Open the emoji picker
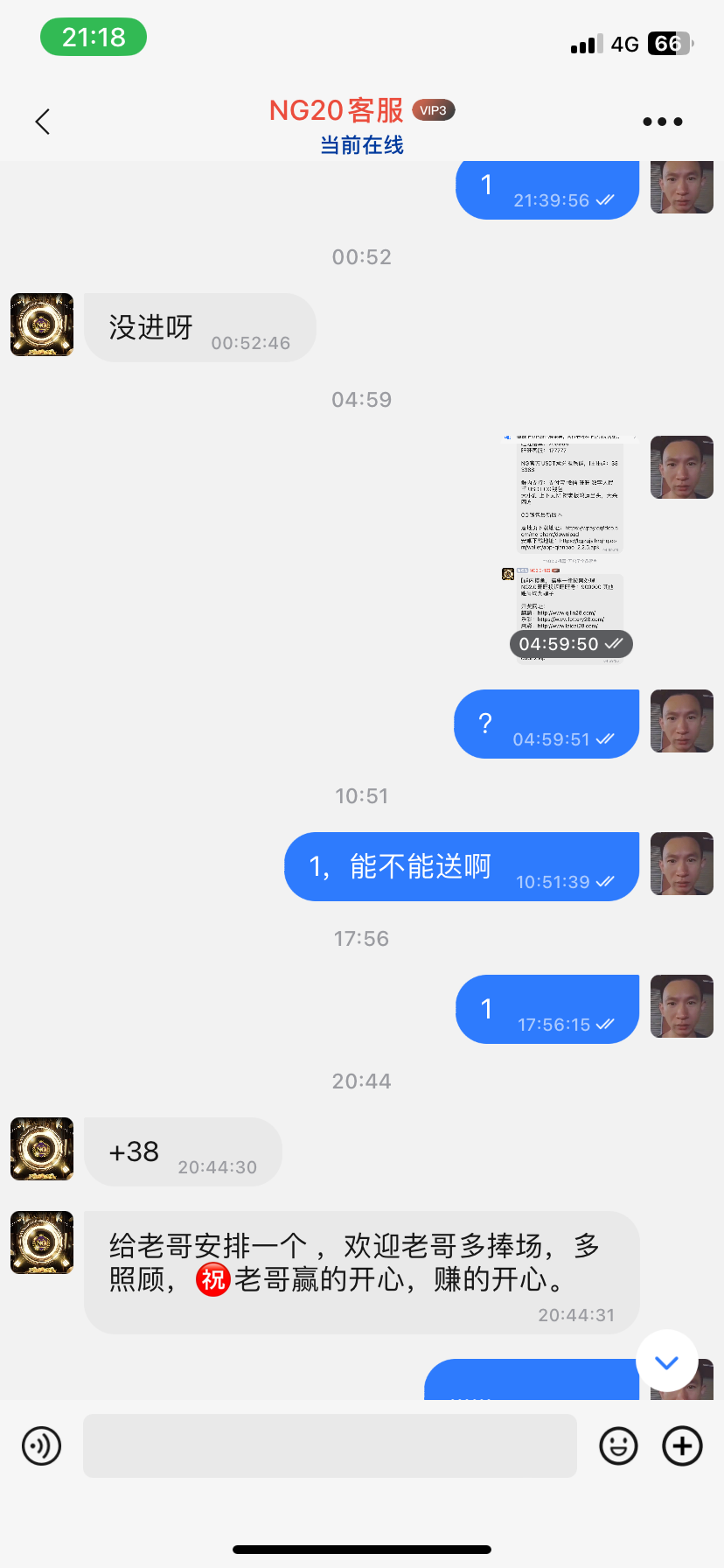Image resolution: width=724 pixels, height=1568 pixels. click(x=618, y=1446)
